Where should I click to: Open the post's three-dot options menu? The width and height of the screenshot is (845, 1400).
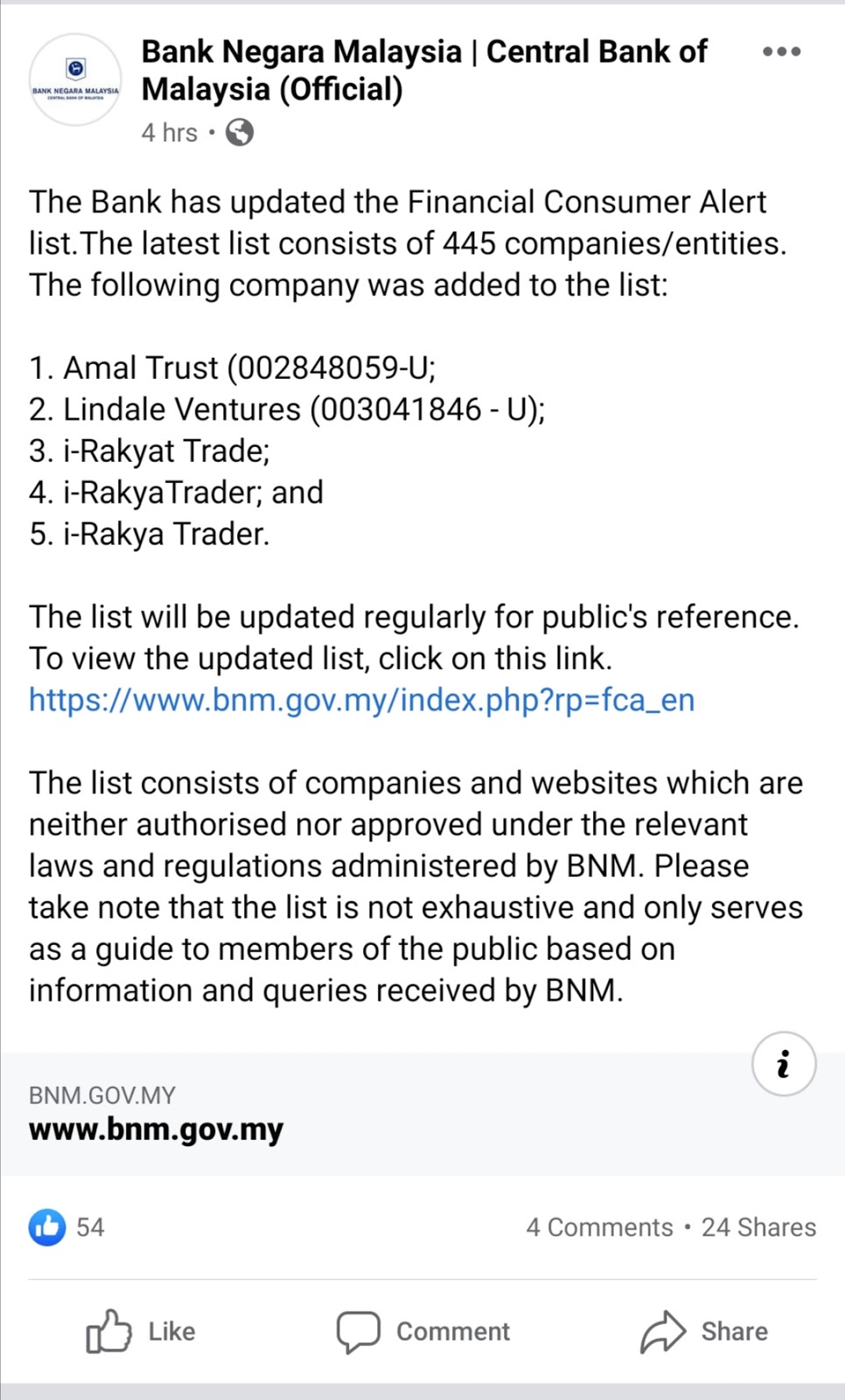781,52
